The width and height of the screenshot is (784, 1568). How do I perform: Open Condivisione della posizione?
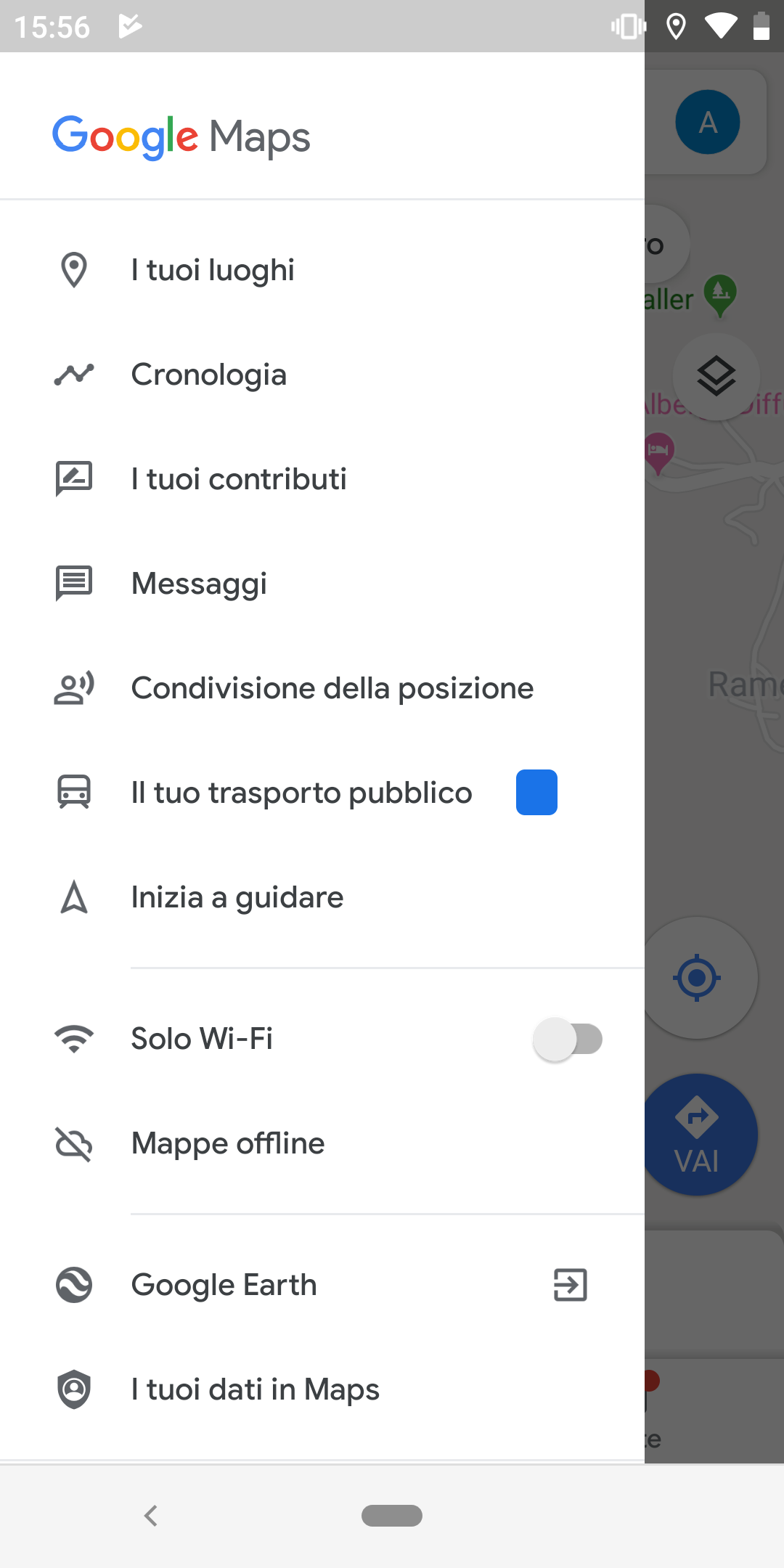322,688
